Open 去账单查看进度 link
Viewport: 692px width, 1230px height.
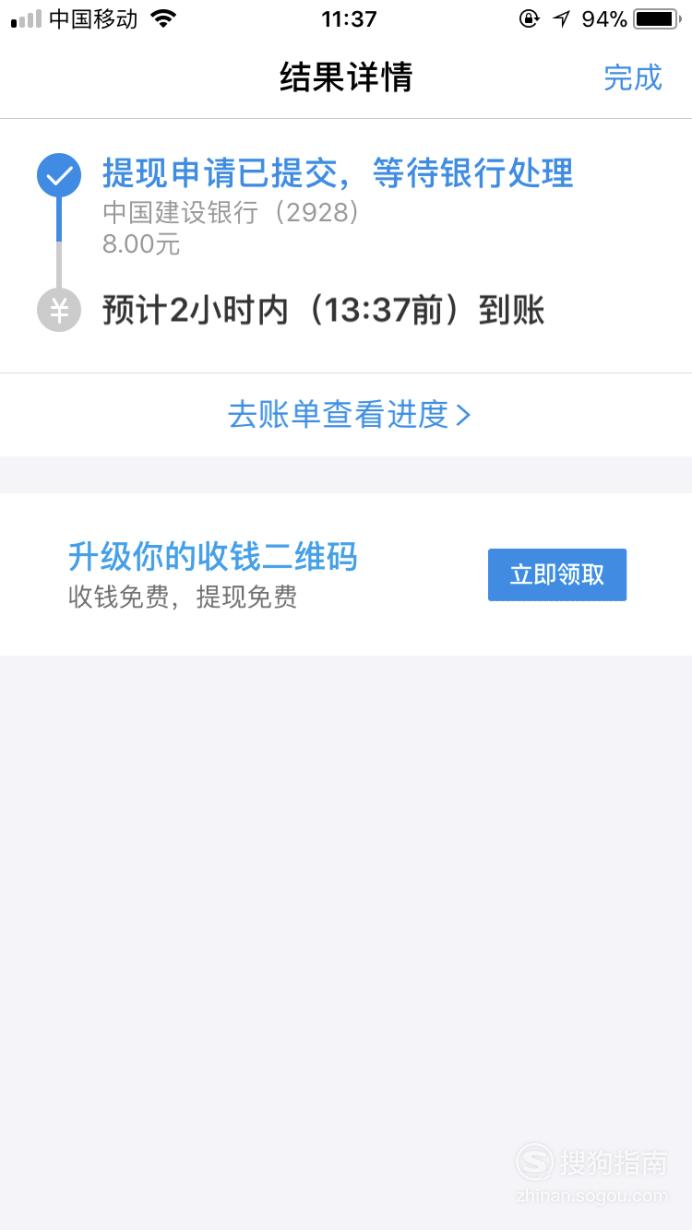349,415
